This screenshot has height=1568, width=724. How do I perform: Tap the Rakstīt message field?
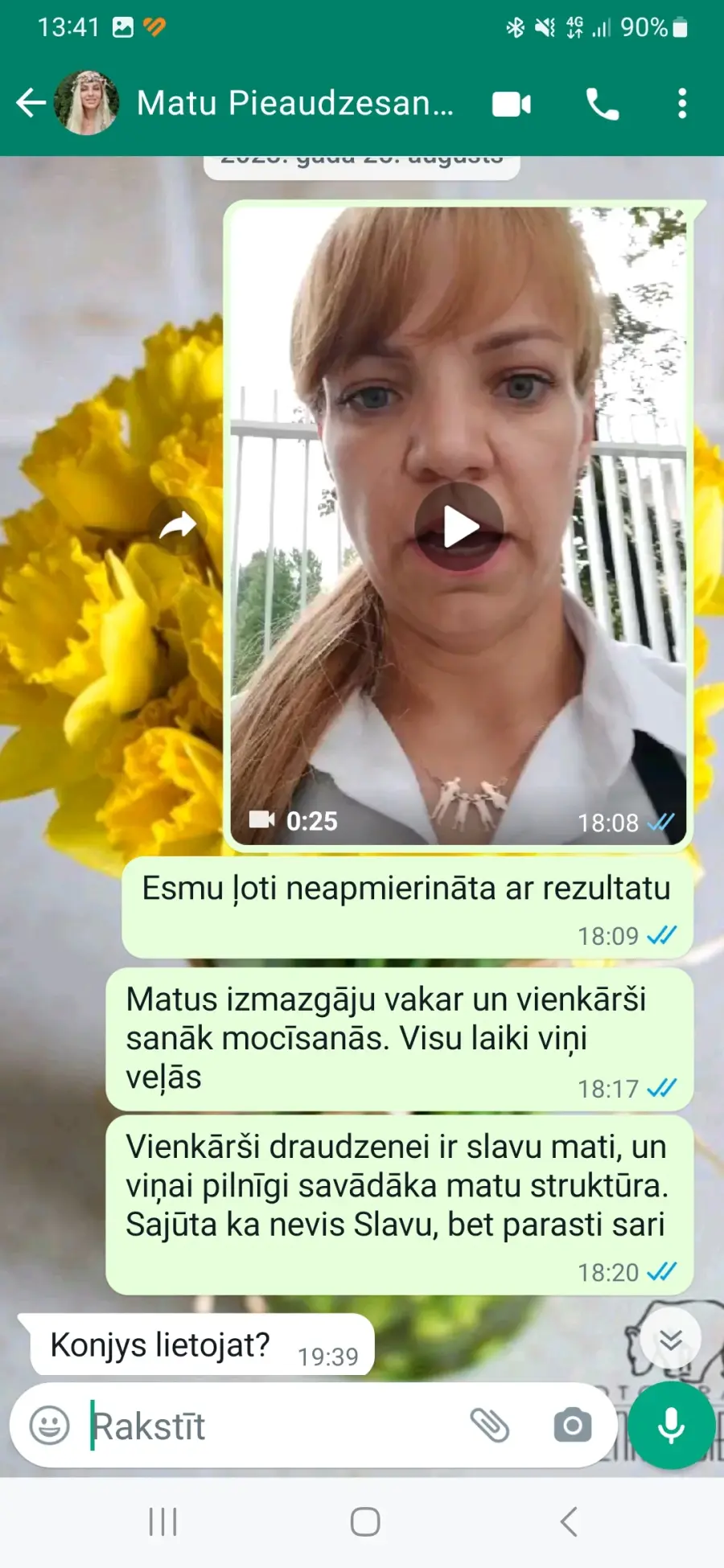click(x=274, y=1426)
